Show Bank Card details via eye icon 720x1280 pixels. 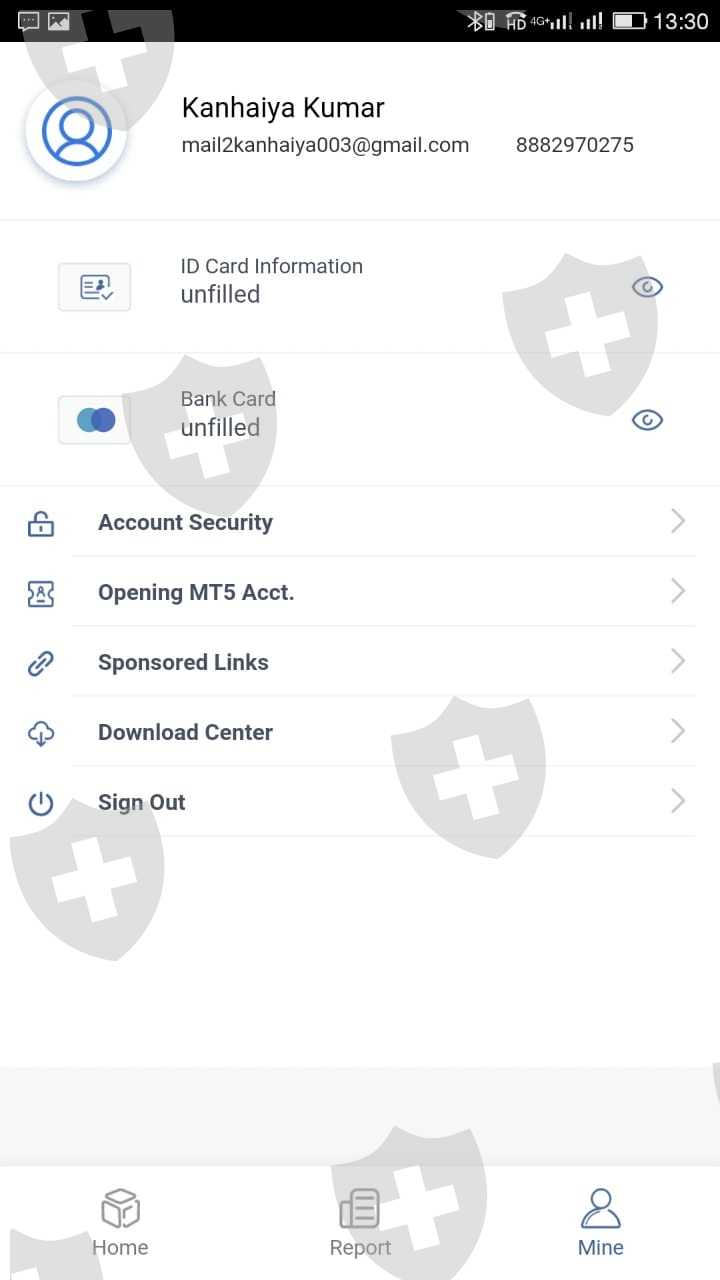pos(647,420)
